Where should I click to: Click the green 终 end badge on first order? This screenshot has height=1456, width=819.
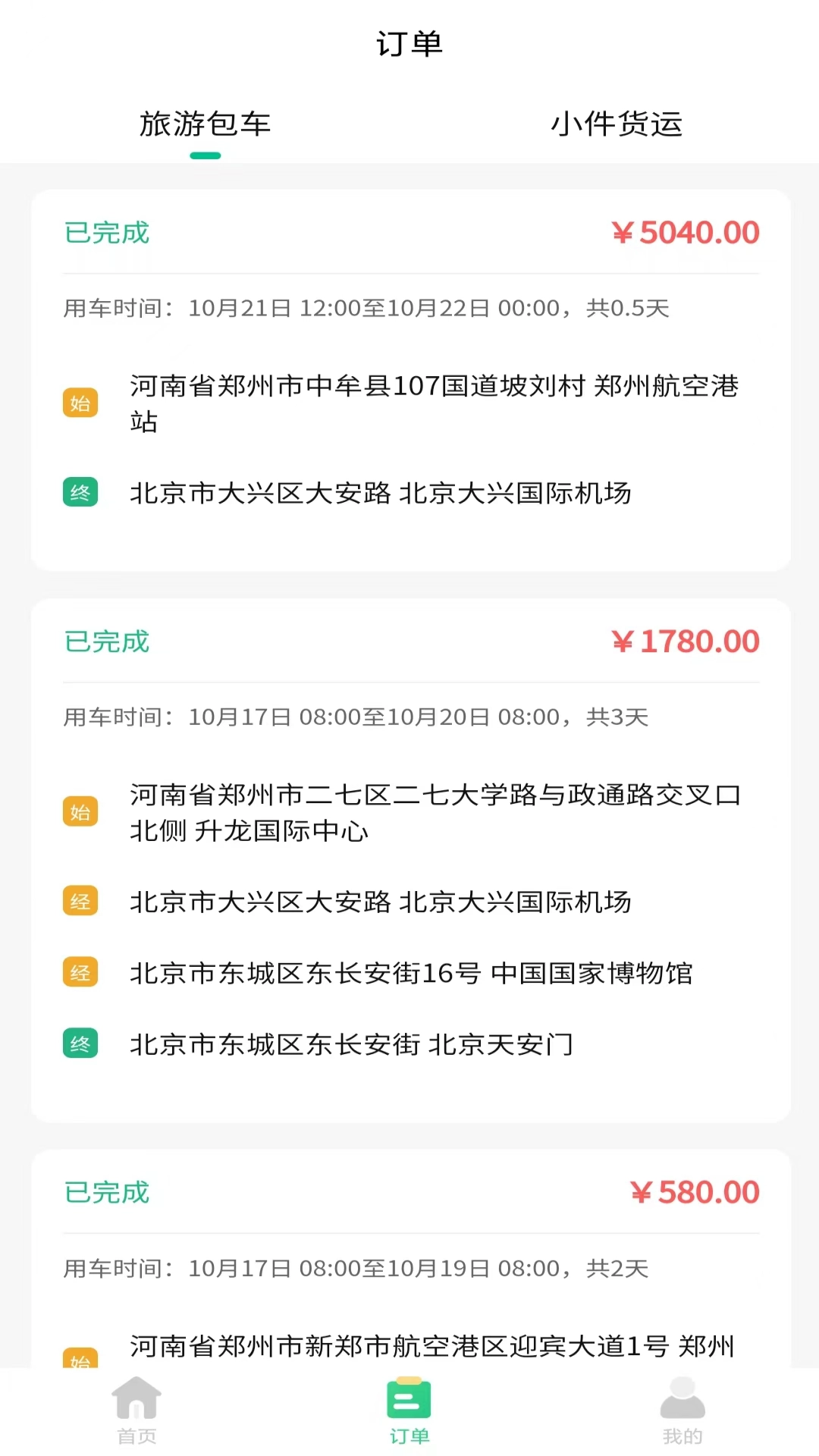tap(80, 493)
